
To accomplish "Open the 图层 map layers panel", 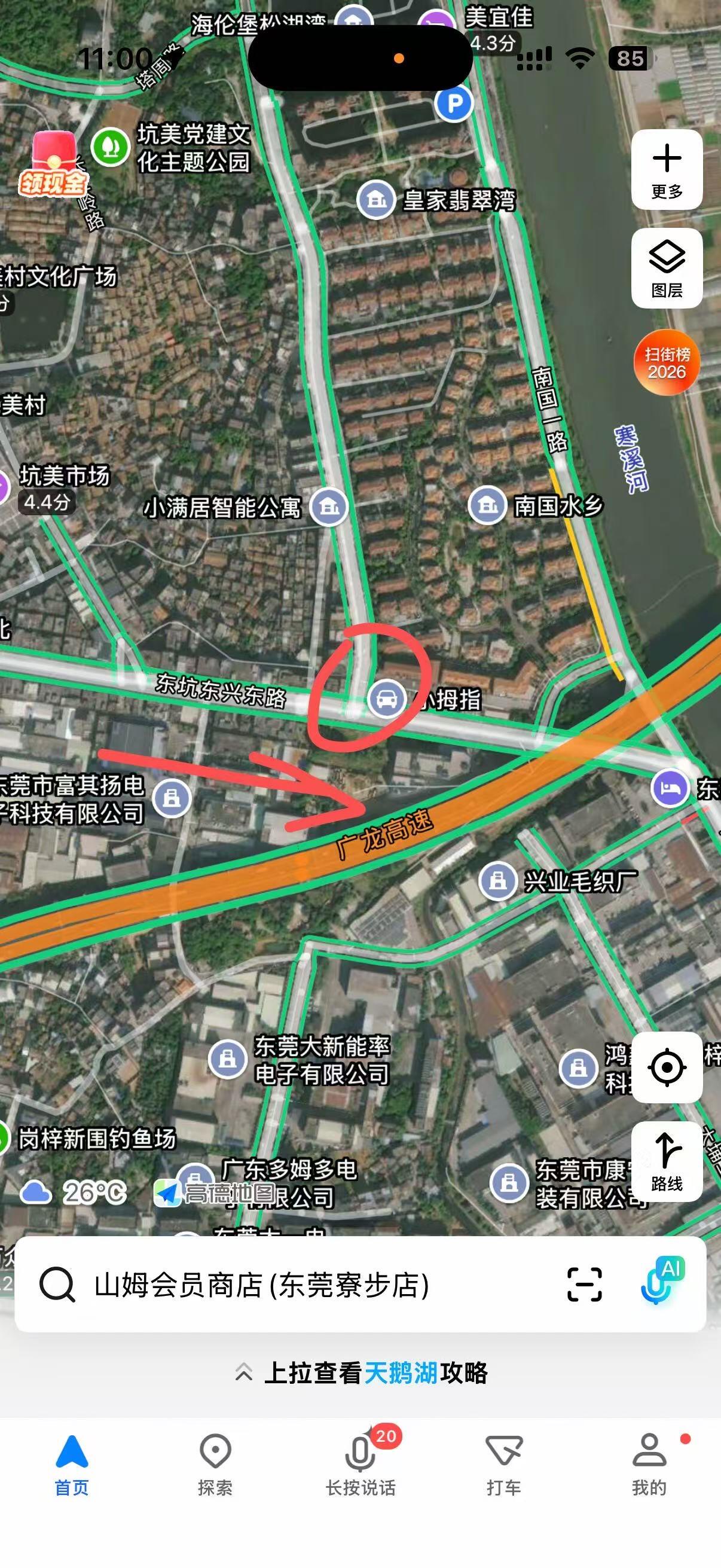I will pyautogui.click(x=667, y=268).
